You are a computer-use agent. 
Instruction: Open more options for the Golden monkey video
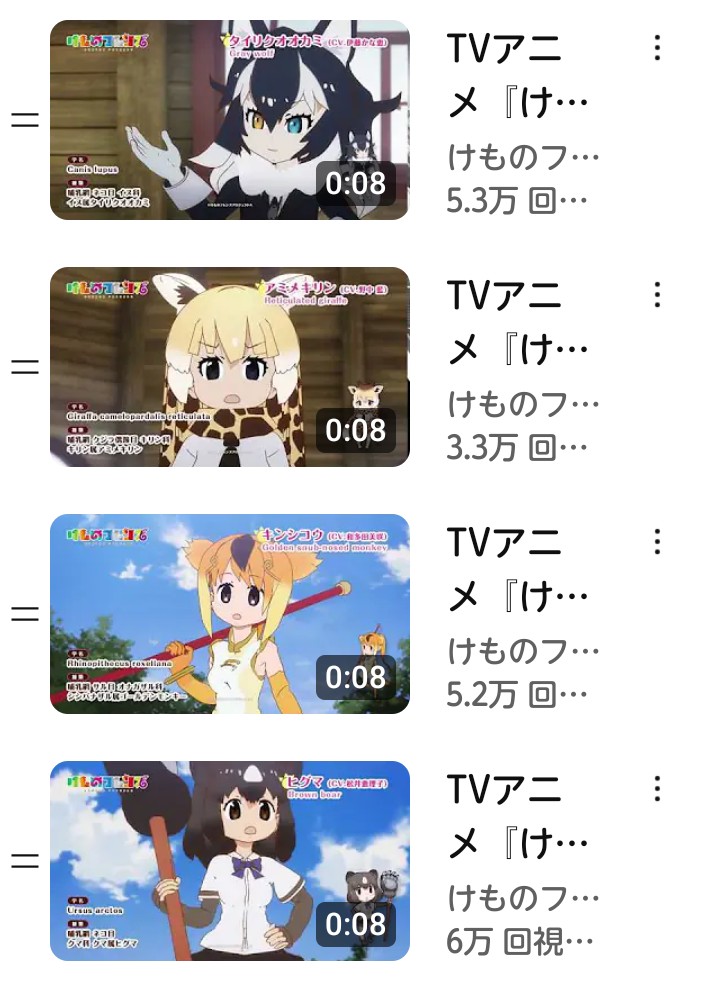pos(657,541)
